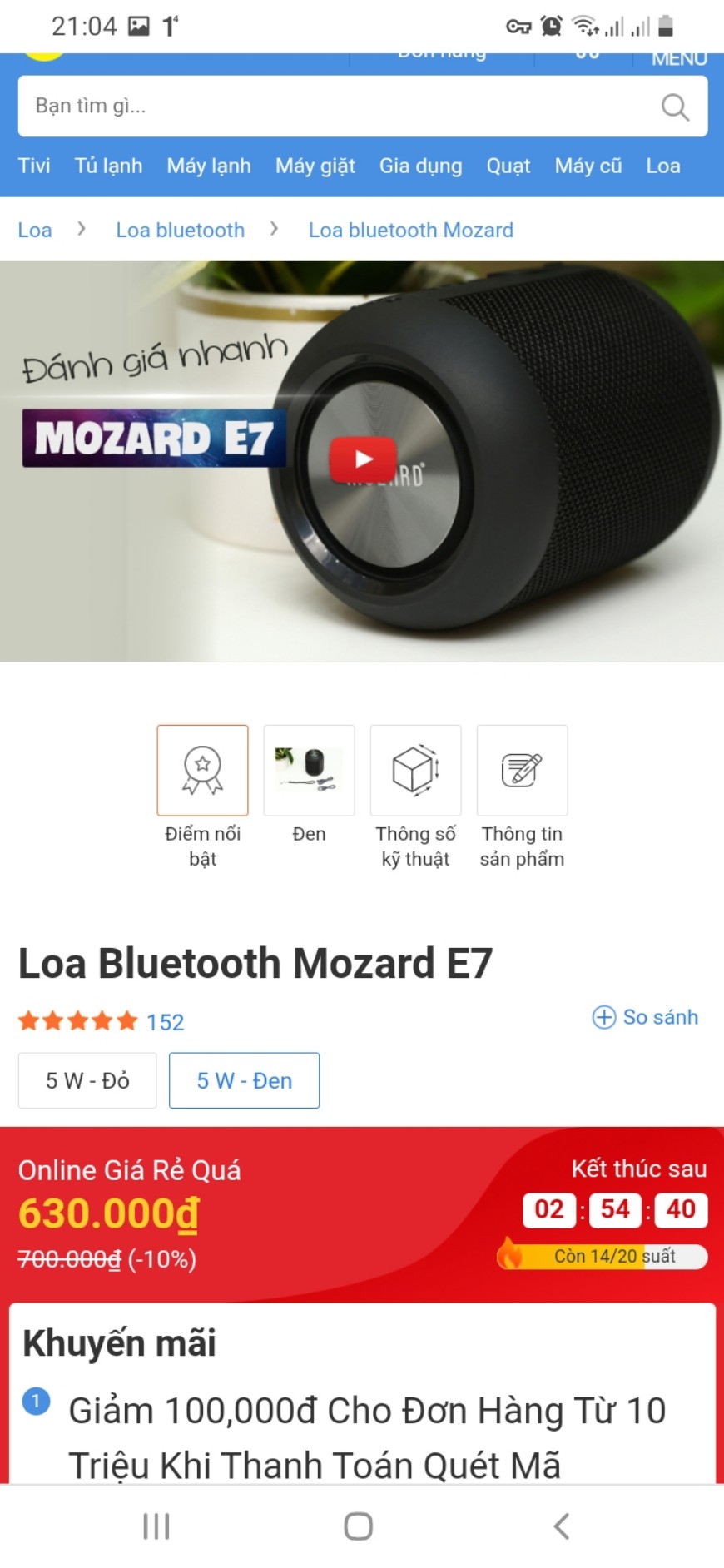Screen dimensions: 724x1568
Task: Open the Quạt category
Action: coord(508,166)
